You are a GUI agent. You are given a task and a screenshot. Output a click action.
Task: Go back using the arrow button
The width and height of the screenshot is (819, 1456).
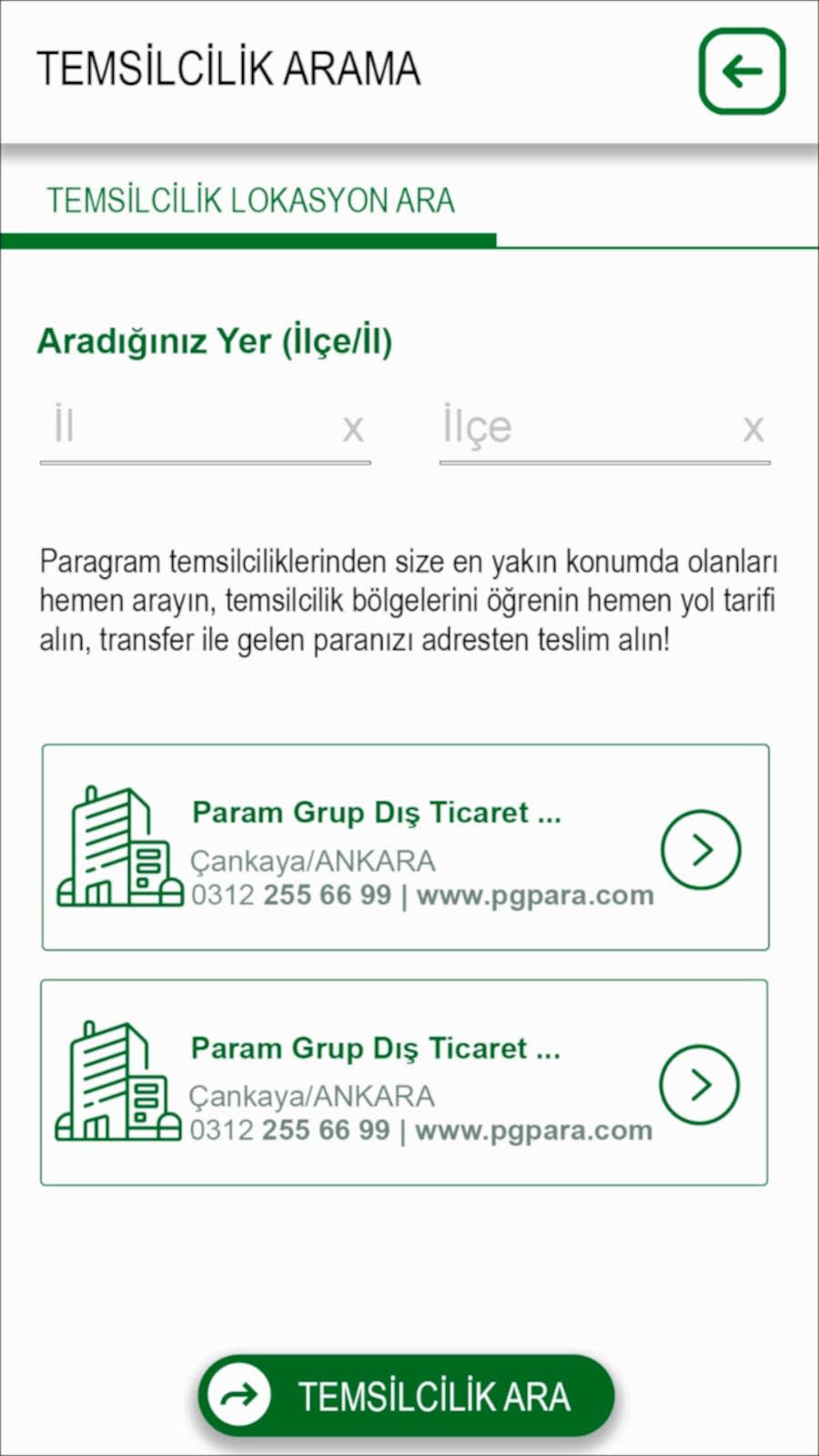point(742,71)
